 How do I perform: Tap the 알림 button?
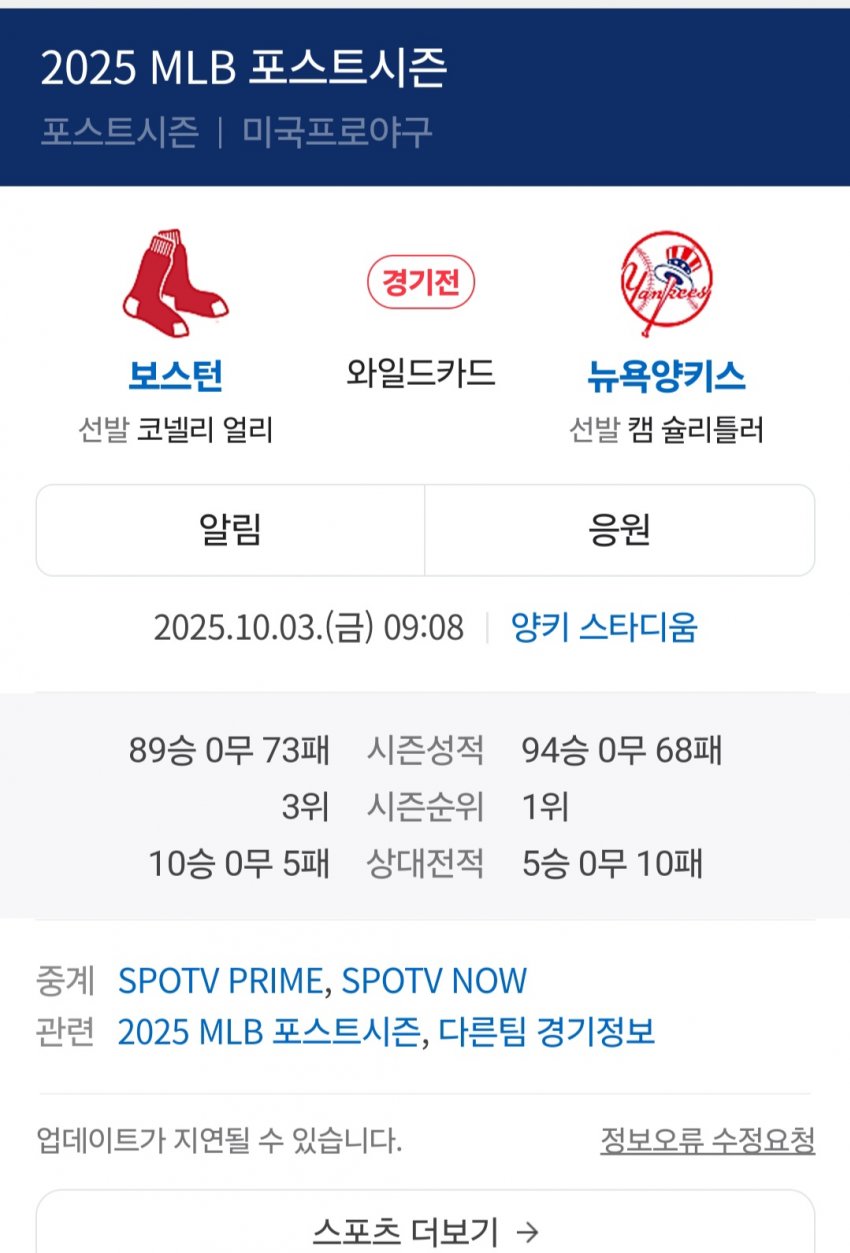click(x=230, y=530)
